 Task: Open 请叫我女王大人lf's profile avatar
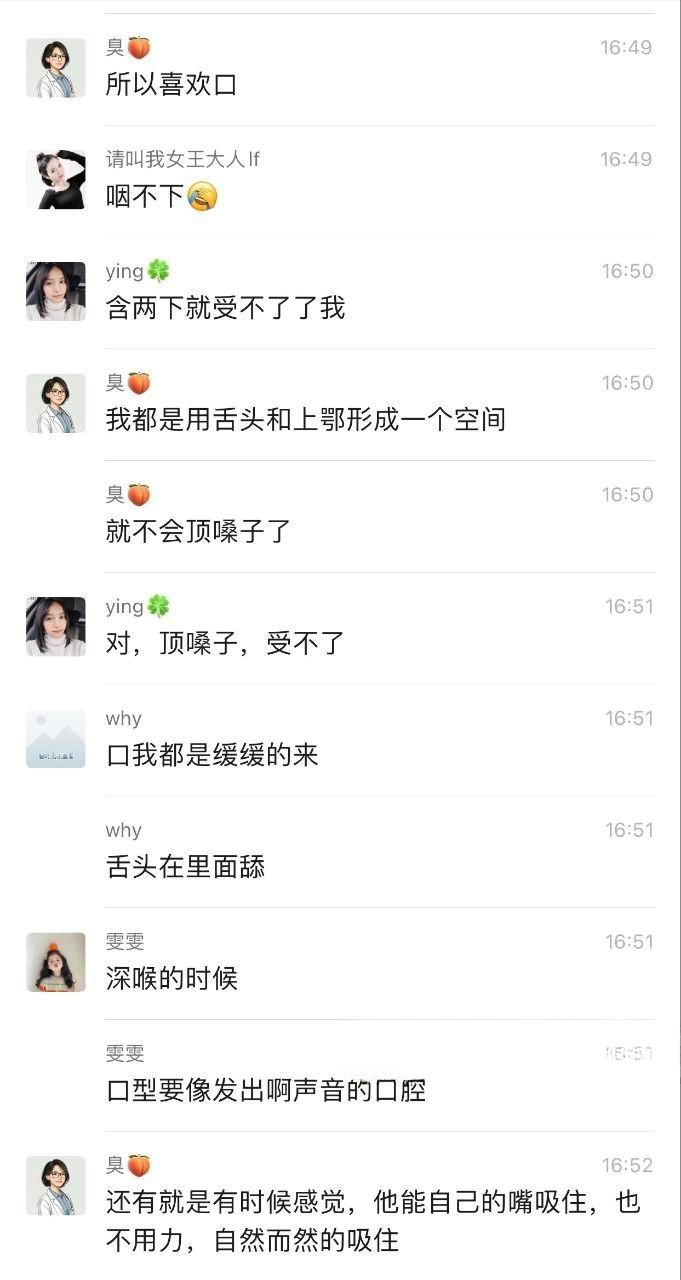click(x=56, y=180)
